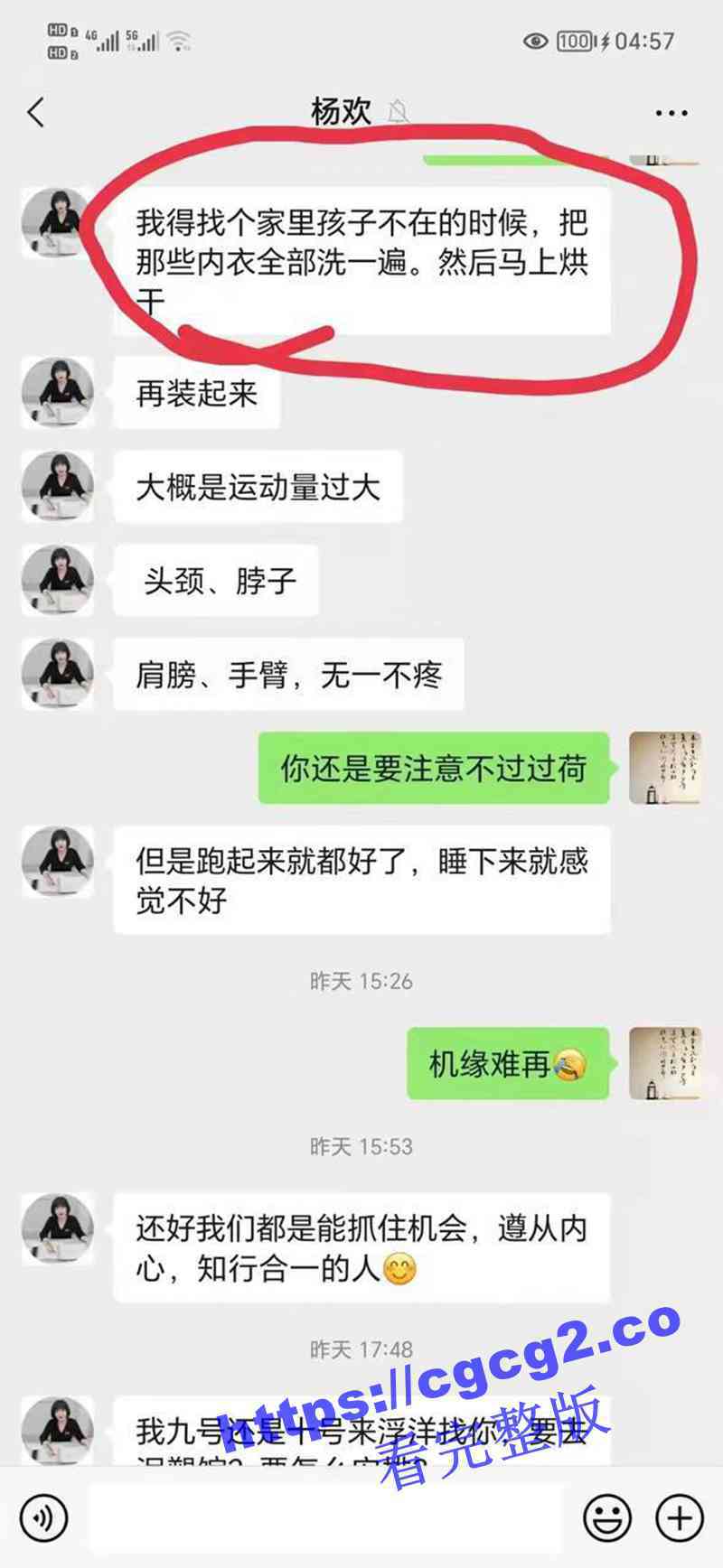Switch to voice message input

pos(43,1517)
